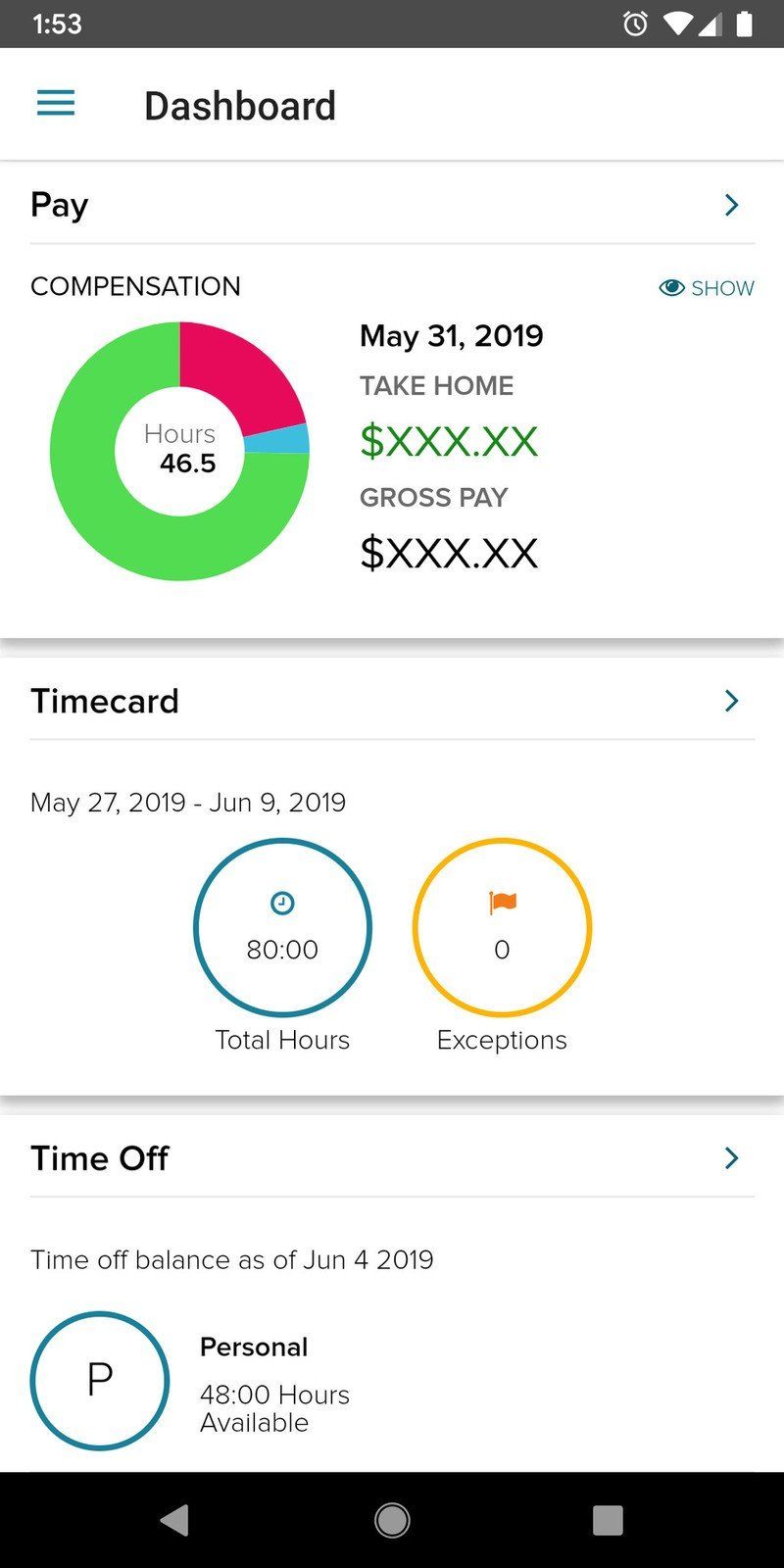
Task: Tap the alarm clock status bar icon
Action: click(635, 22)
